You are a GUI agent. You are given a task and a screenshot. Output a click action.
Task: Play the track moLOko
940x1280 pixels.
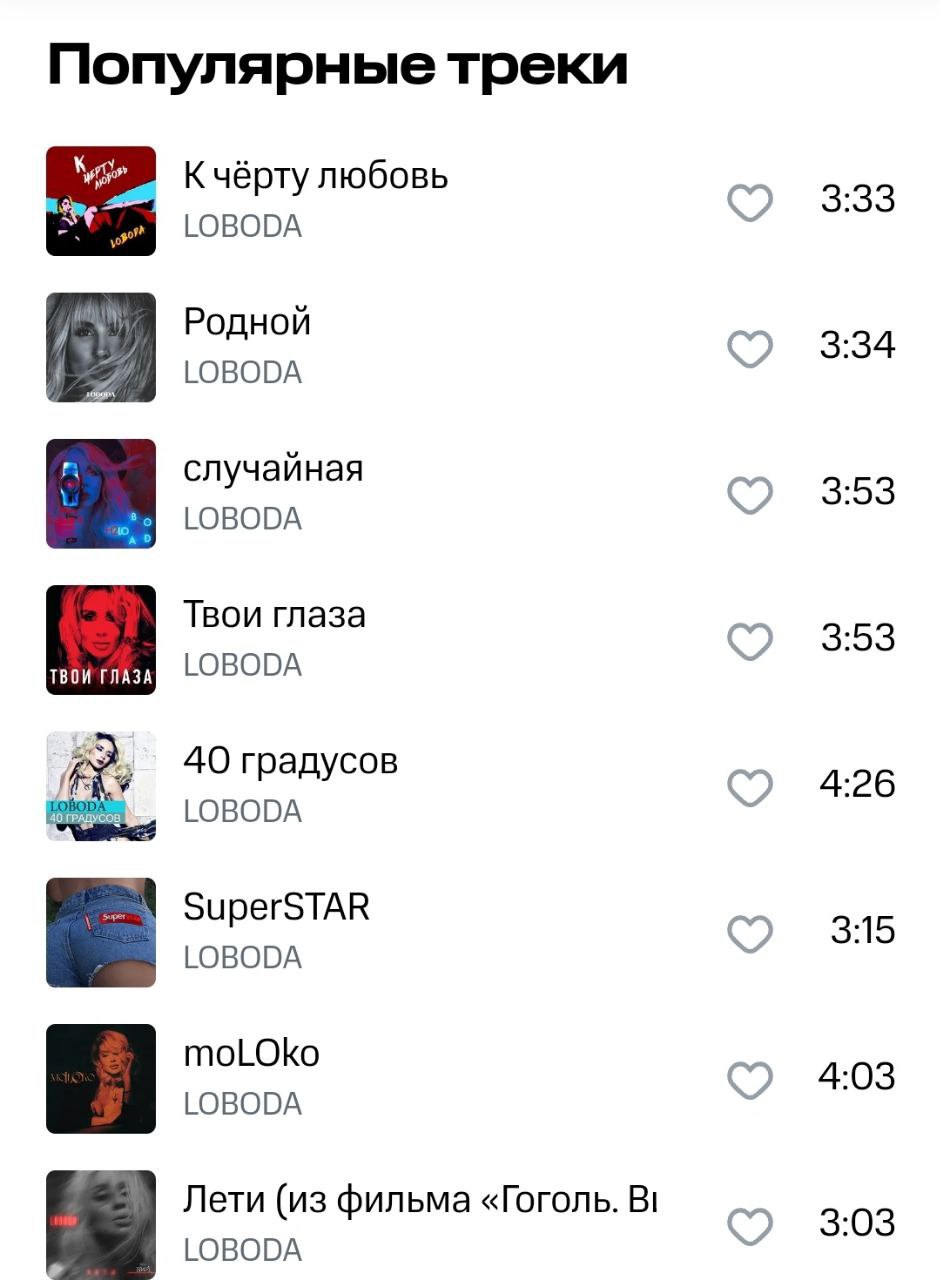(251, 1054)
